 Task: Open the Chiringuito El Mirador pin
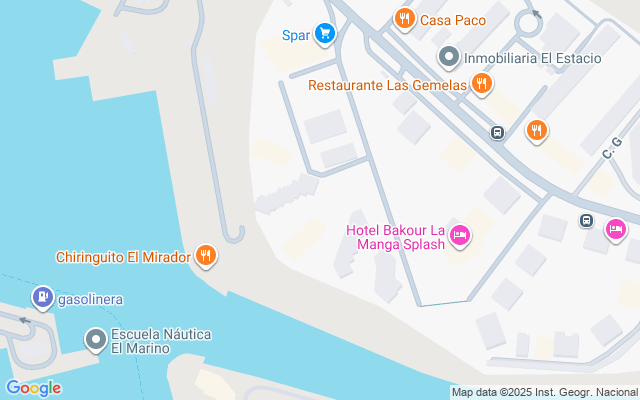click(x=206, y=256)
